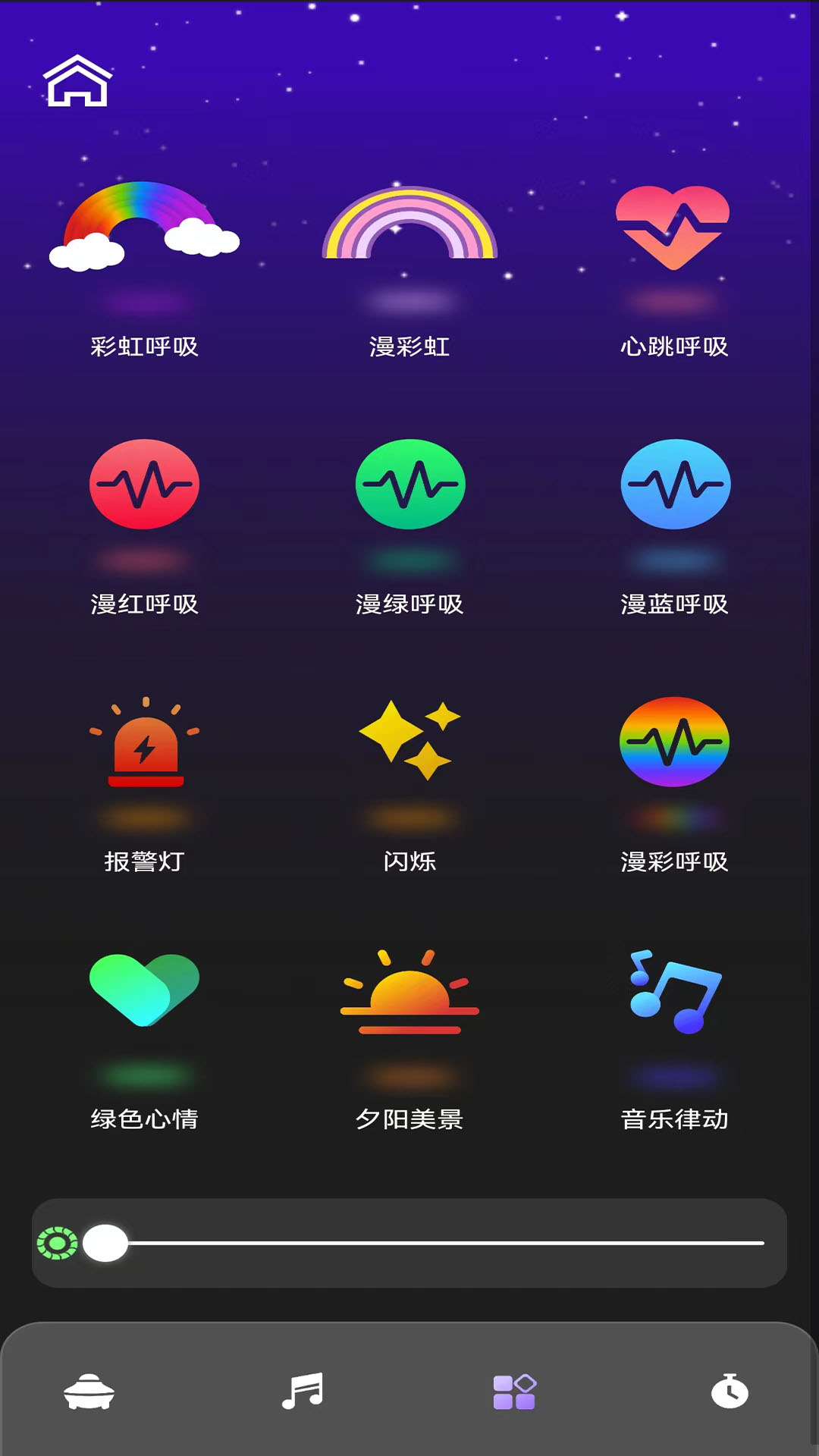This screenshot has width=819, height=1456.
Task: Select the 漫红呼吸 effect
Action: pyautogui.click(x=144, y=485)
